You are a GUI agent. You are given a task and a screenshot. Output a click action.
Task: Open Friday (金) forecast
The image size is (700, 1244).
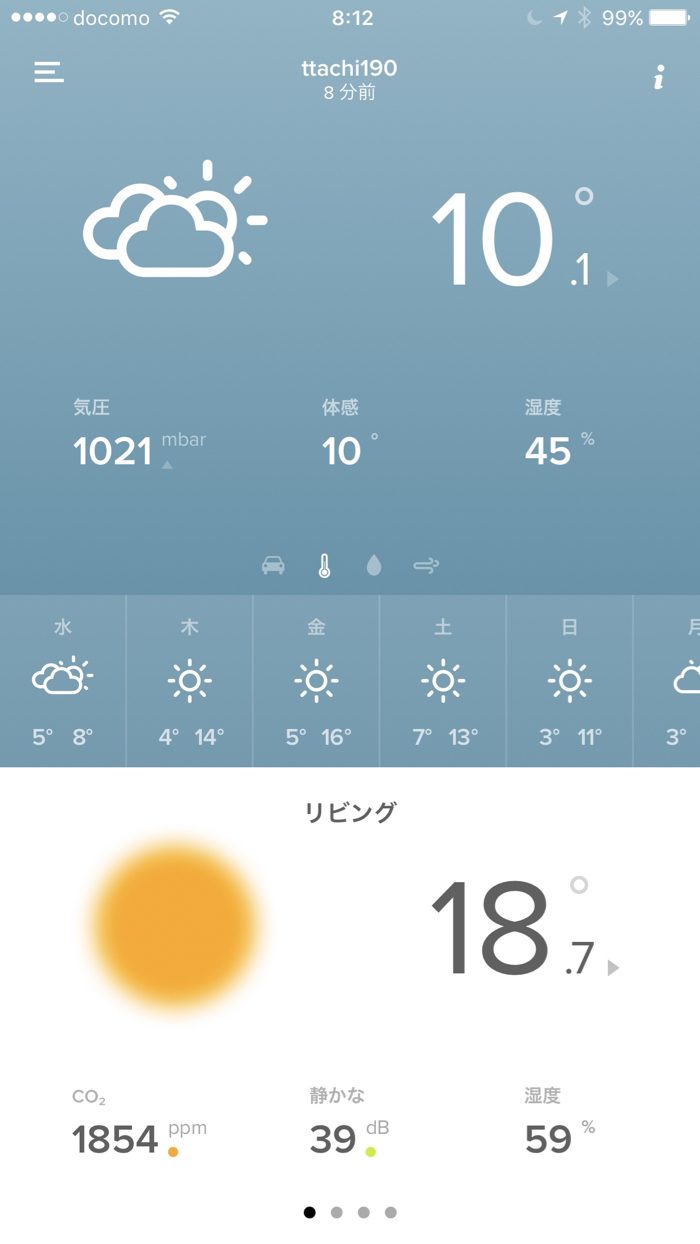[x=316, y=682]
